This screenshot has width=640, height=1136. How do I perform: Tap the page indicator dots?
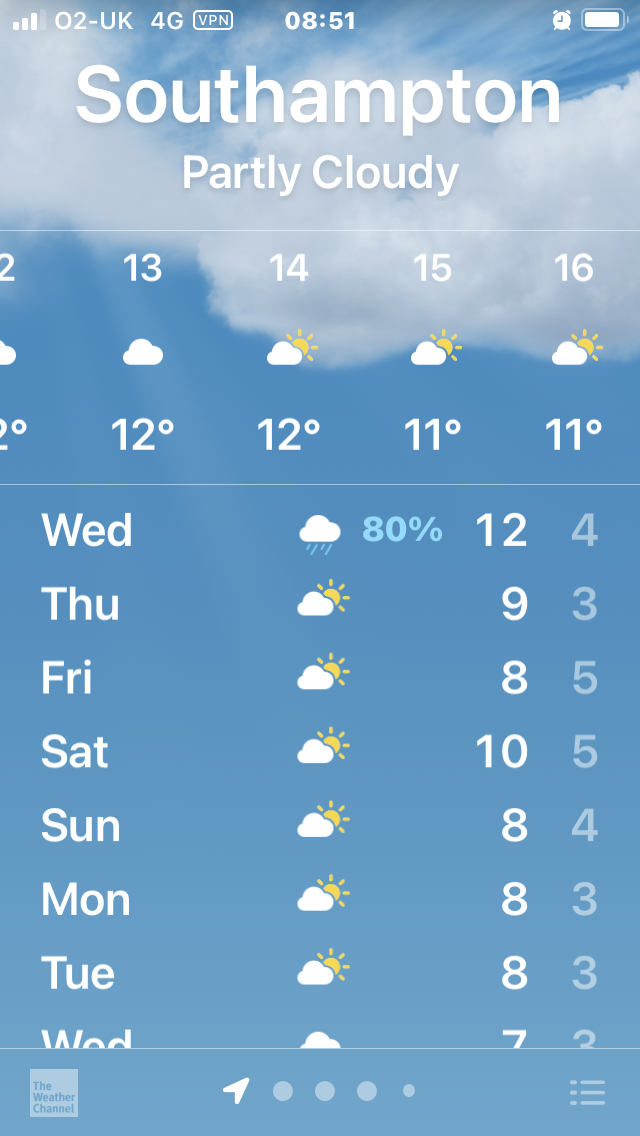point(325,1091)
